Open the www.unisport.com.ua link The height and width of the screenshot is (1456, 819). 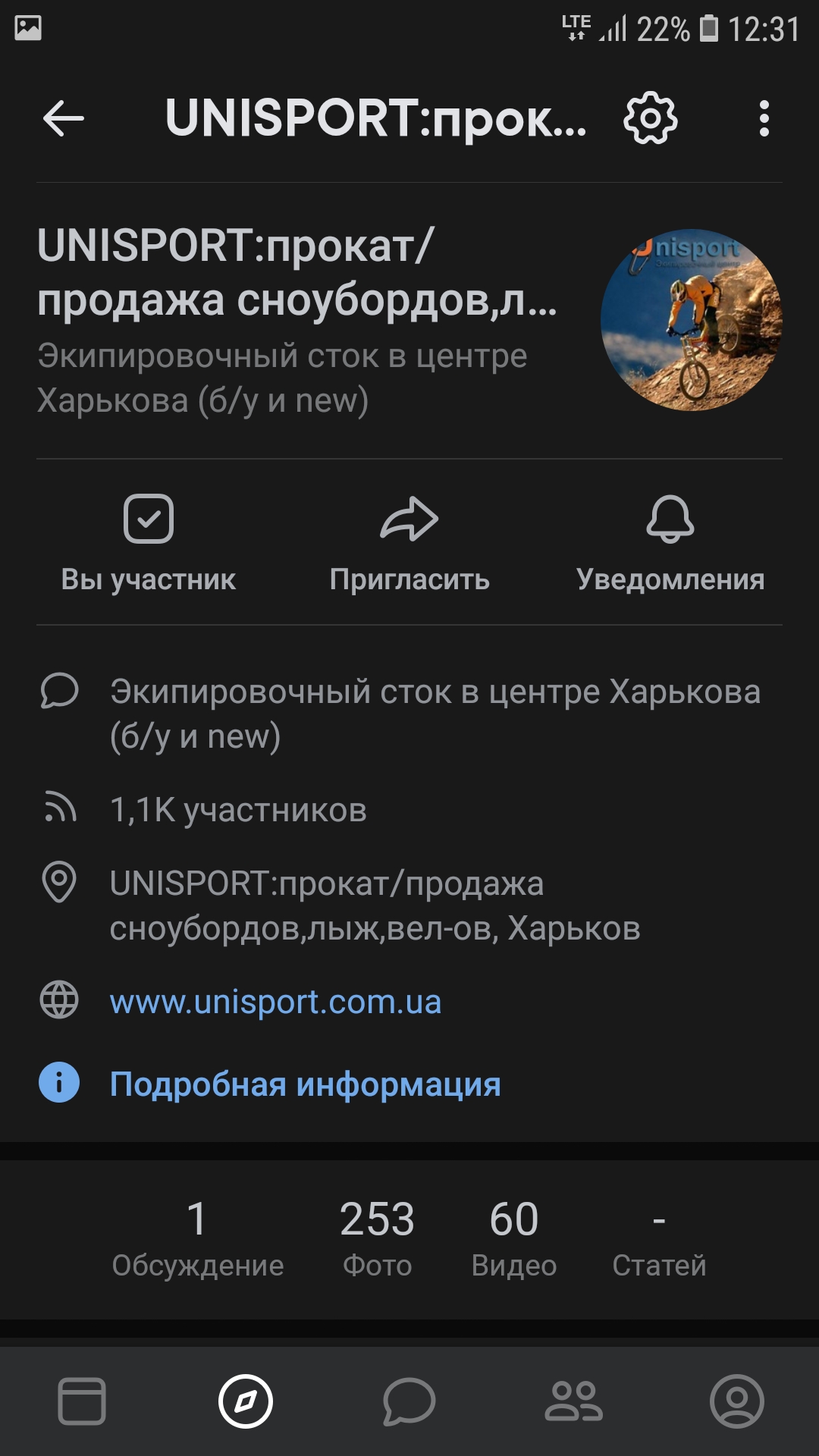[x=275, y=1002]
